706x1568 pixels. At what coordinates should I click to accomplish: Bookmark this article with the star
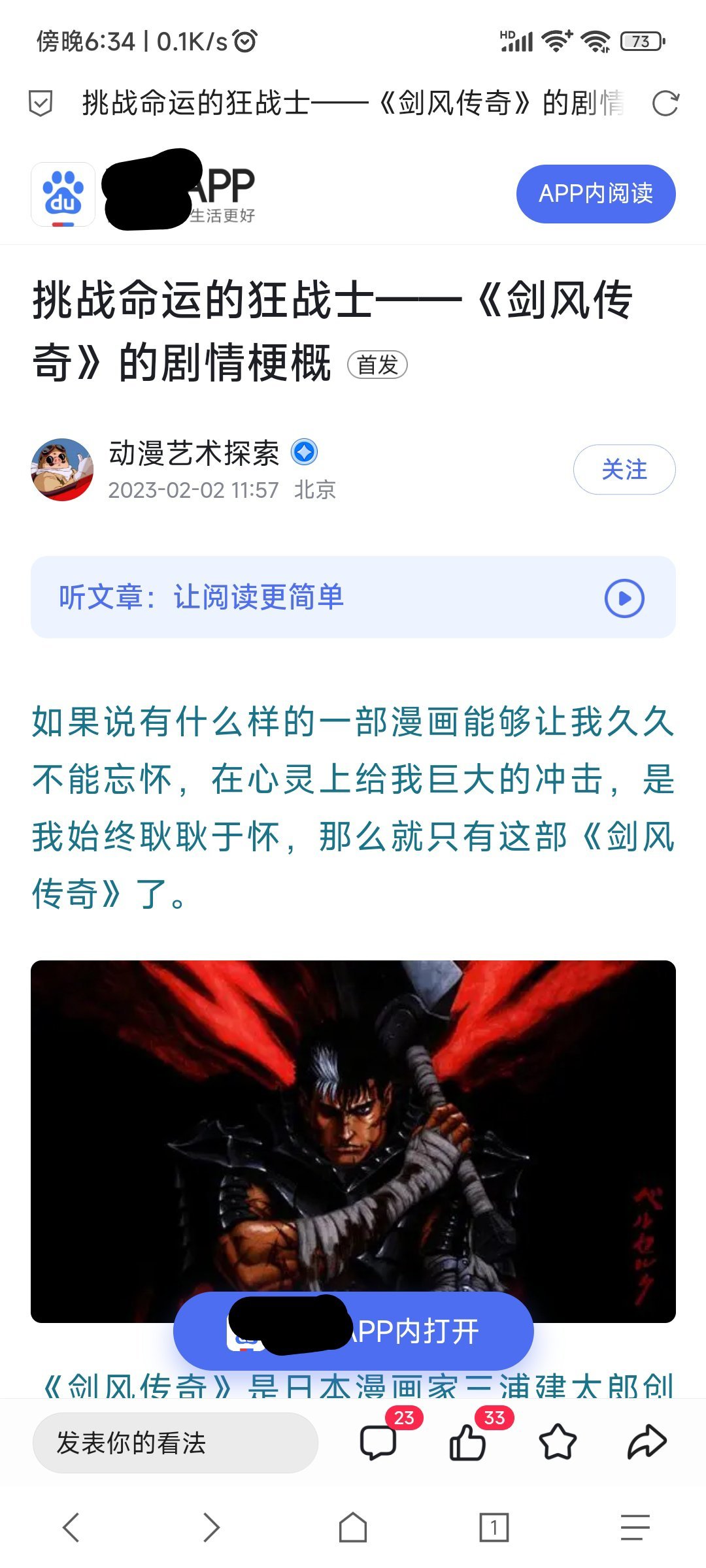click(558, 1443)
